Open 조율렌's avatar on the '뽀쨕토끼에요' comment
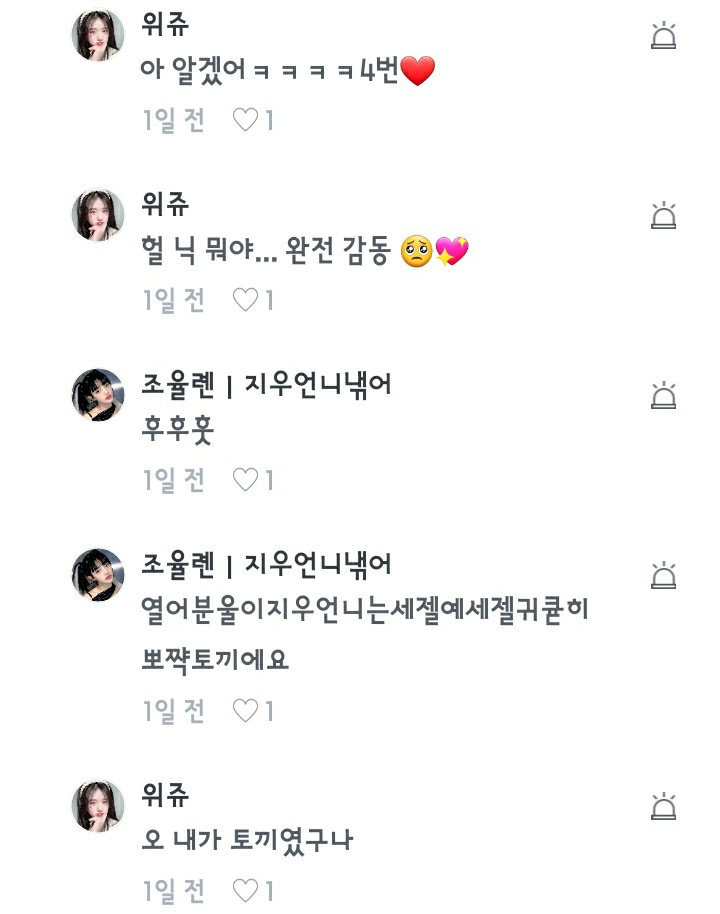The image size is (720, 914). click(98, 575)
